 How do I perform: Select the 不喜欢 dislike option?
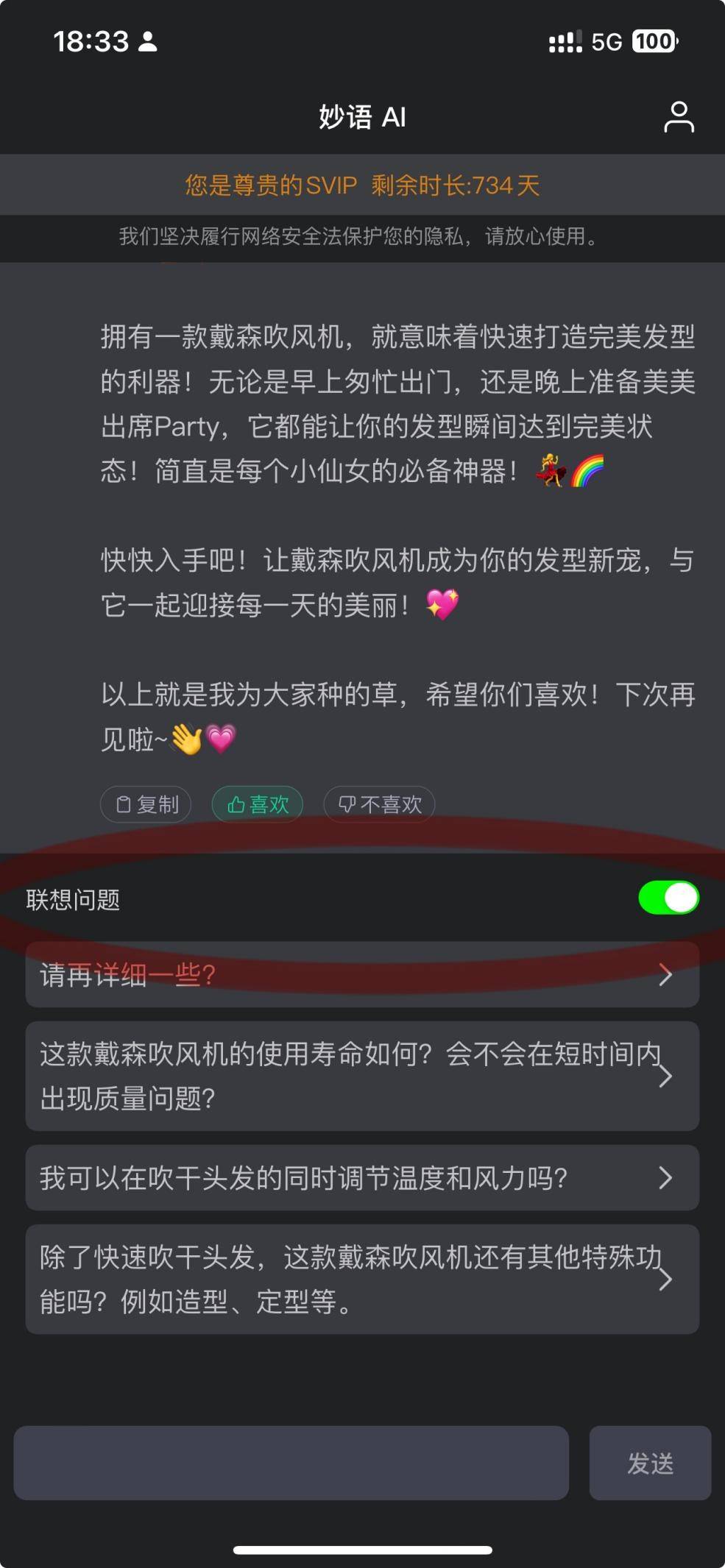pyautogui.click(x=378, y=804)
